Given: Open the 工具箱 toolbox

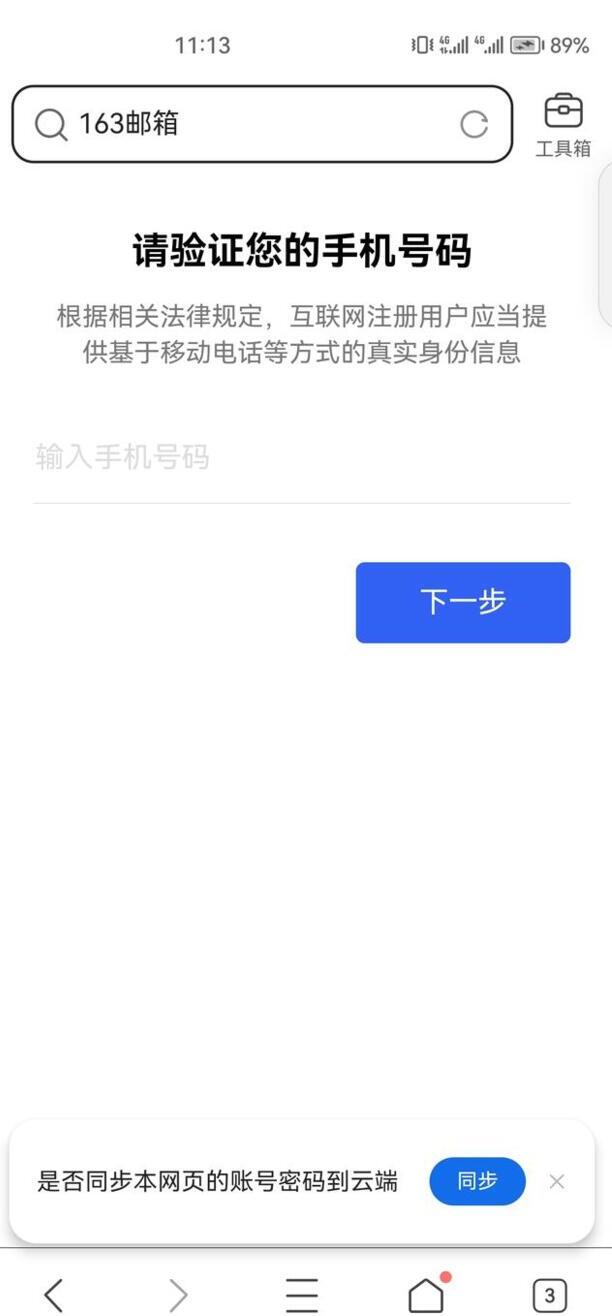Looking at the screenshot, I should [x=563, y=125].
